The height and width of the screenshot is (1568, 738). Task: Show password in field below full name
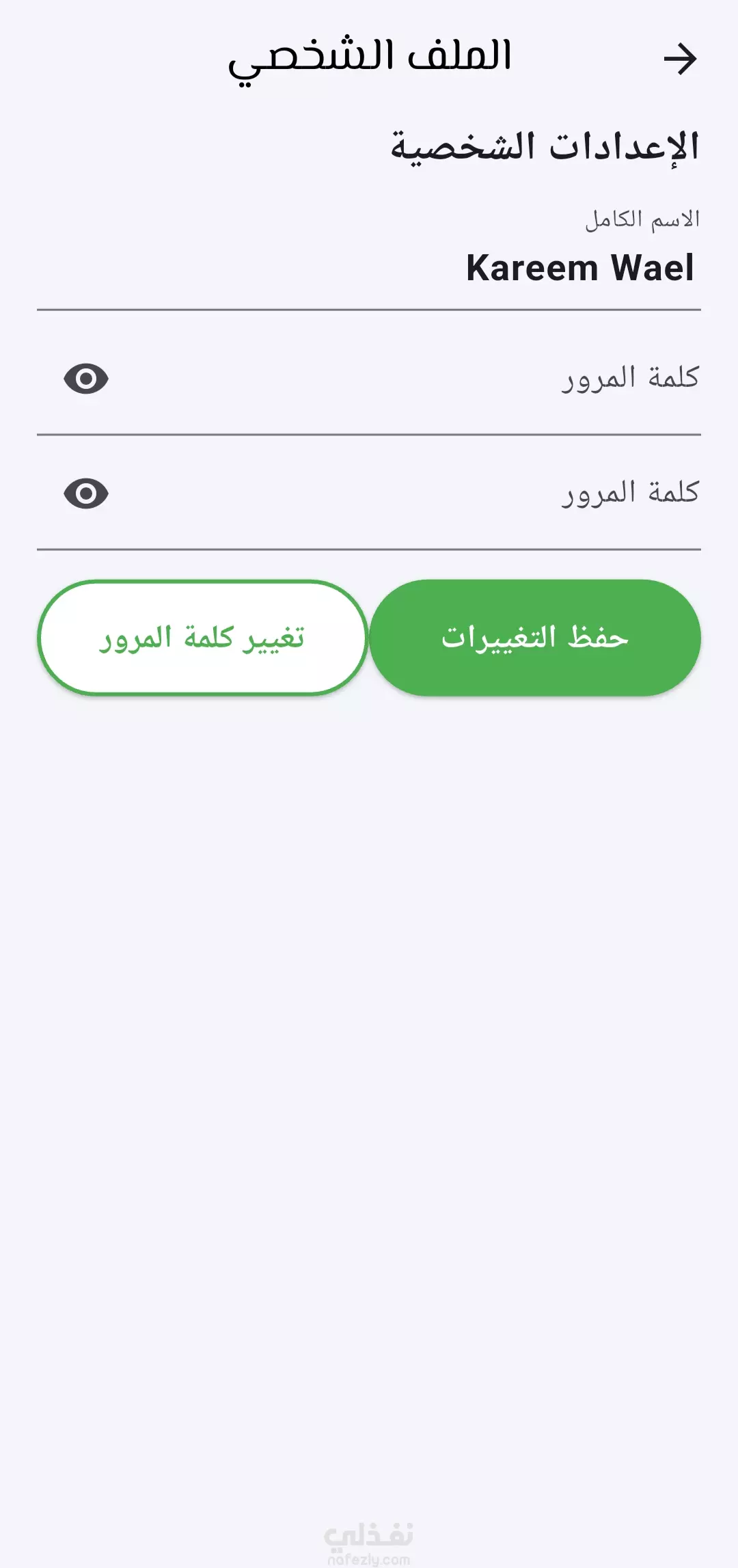point(86,379)
